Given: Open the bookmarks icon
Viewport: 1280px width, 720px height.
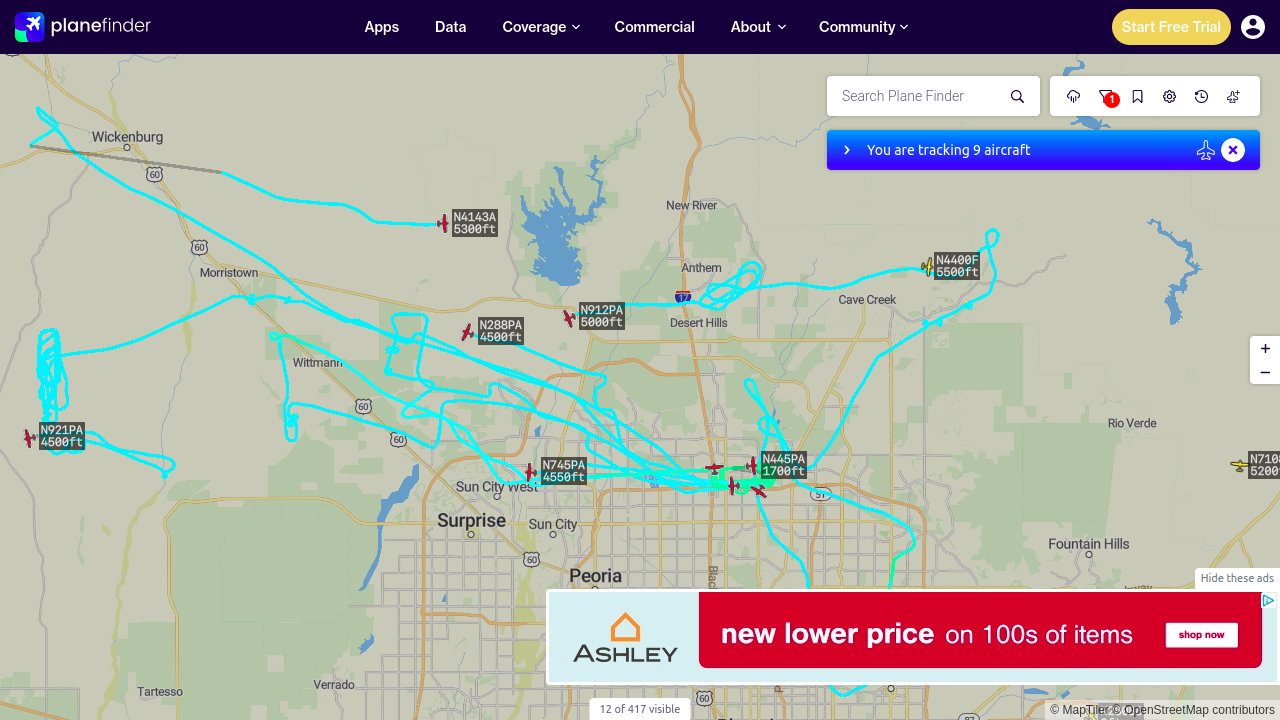Looking at the screenshot, I should coord(1138,96).
